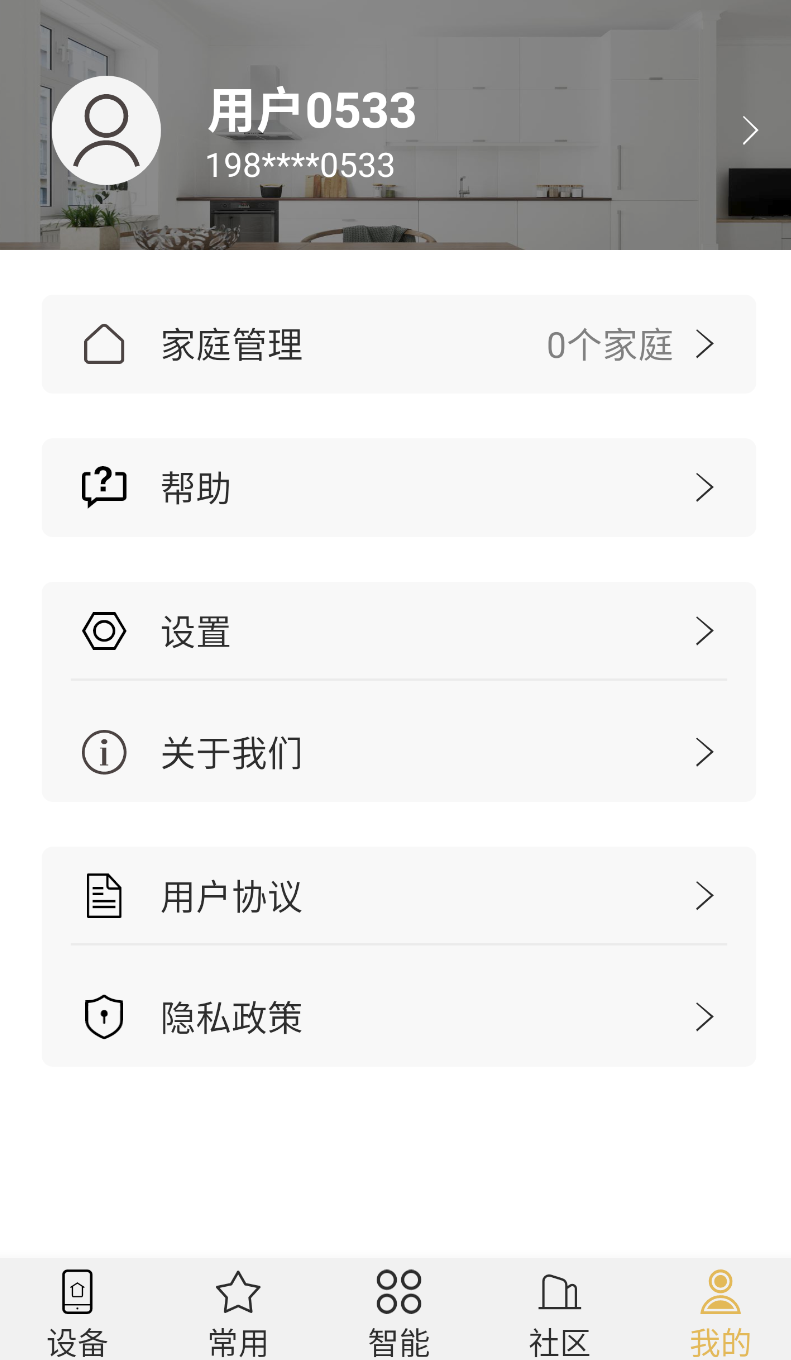Open 用户协议 agreement page

(398, 896)
